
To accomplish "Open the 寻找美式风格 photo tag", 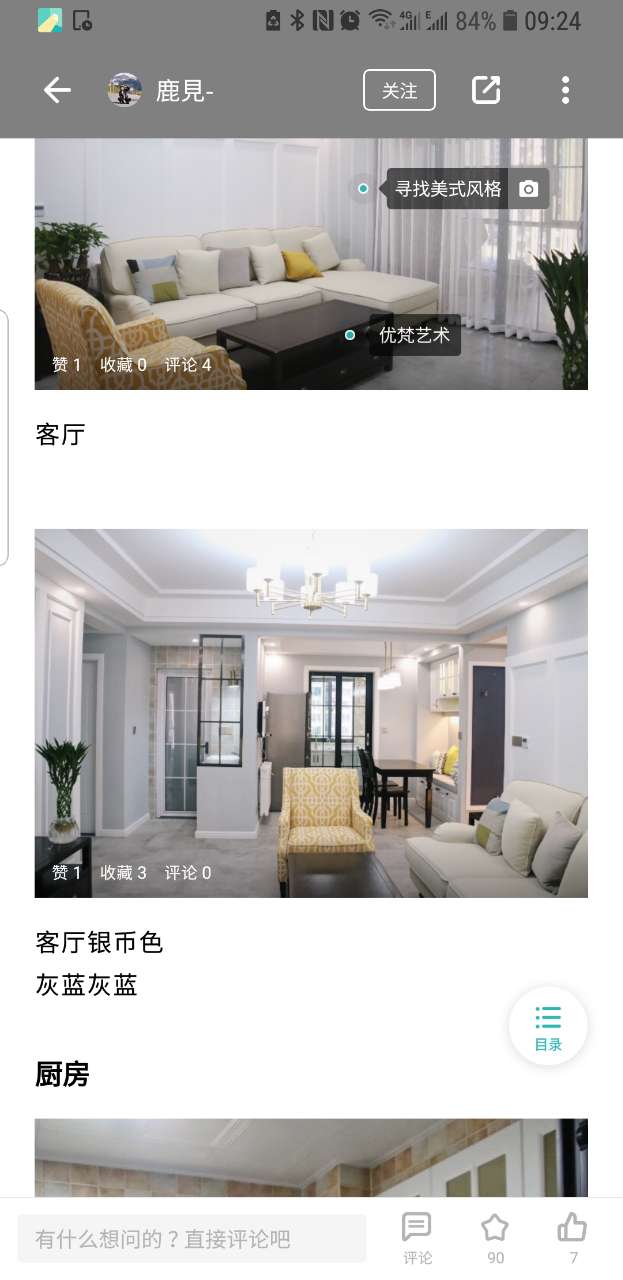I will pos(448,189).
